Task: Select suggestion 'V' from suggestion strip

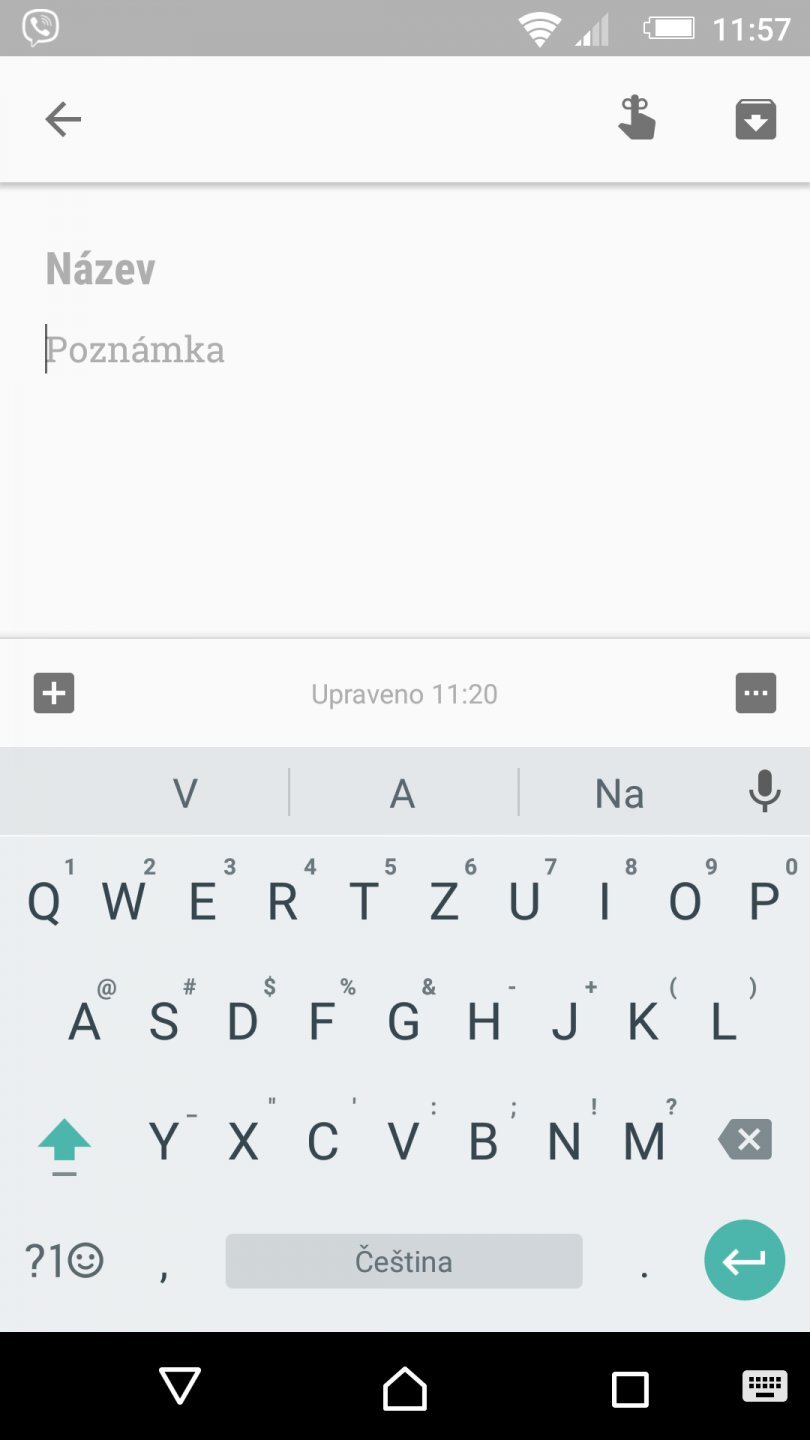Action: [x=182, y=791]
